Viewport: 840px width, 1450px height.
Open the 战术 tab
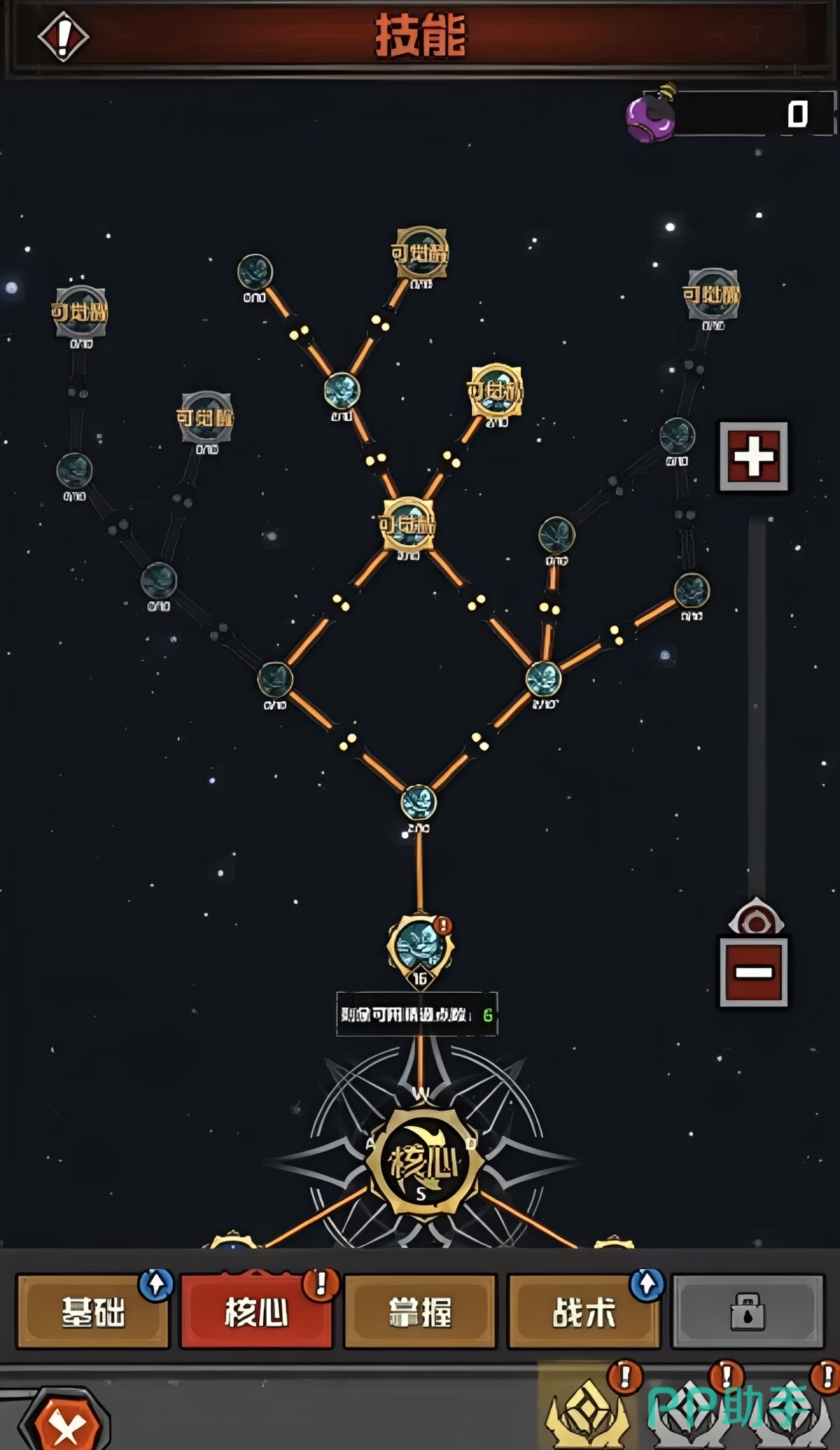tap(584, 1311)
